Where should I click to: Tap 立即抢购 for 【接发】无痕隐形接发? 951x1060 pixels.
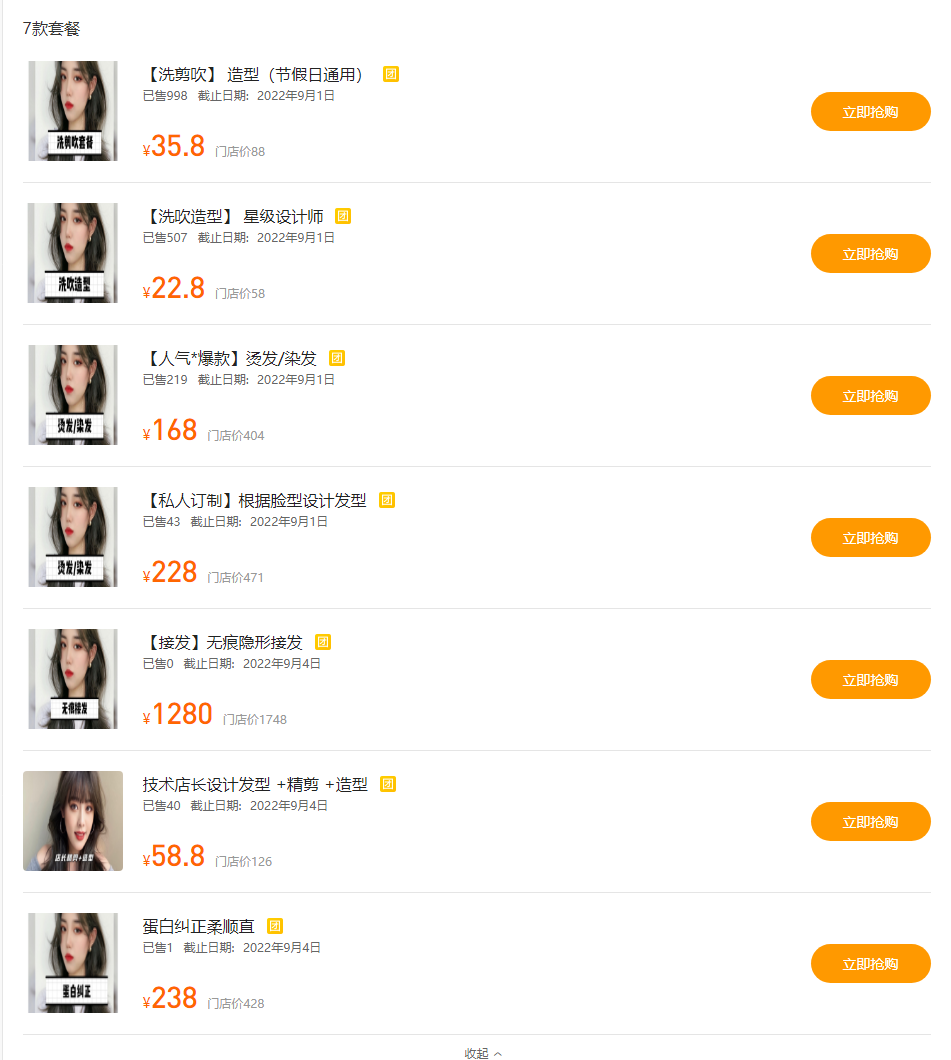coord(870,680)
